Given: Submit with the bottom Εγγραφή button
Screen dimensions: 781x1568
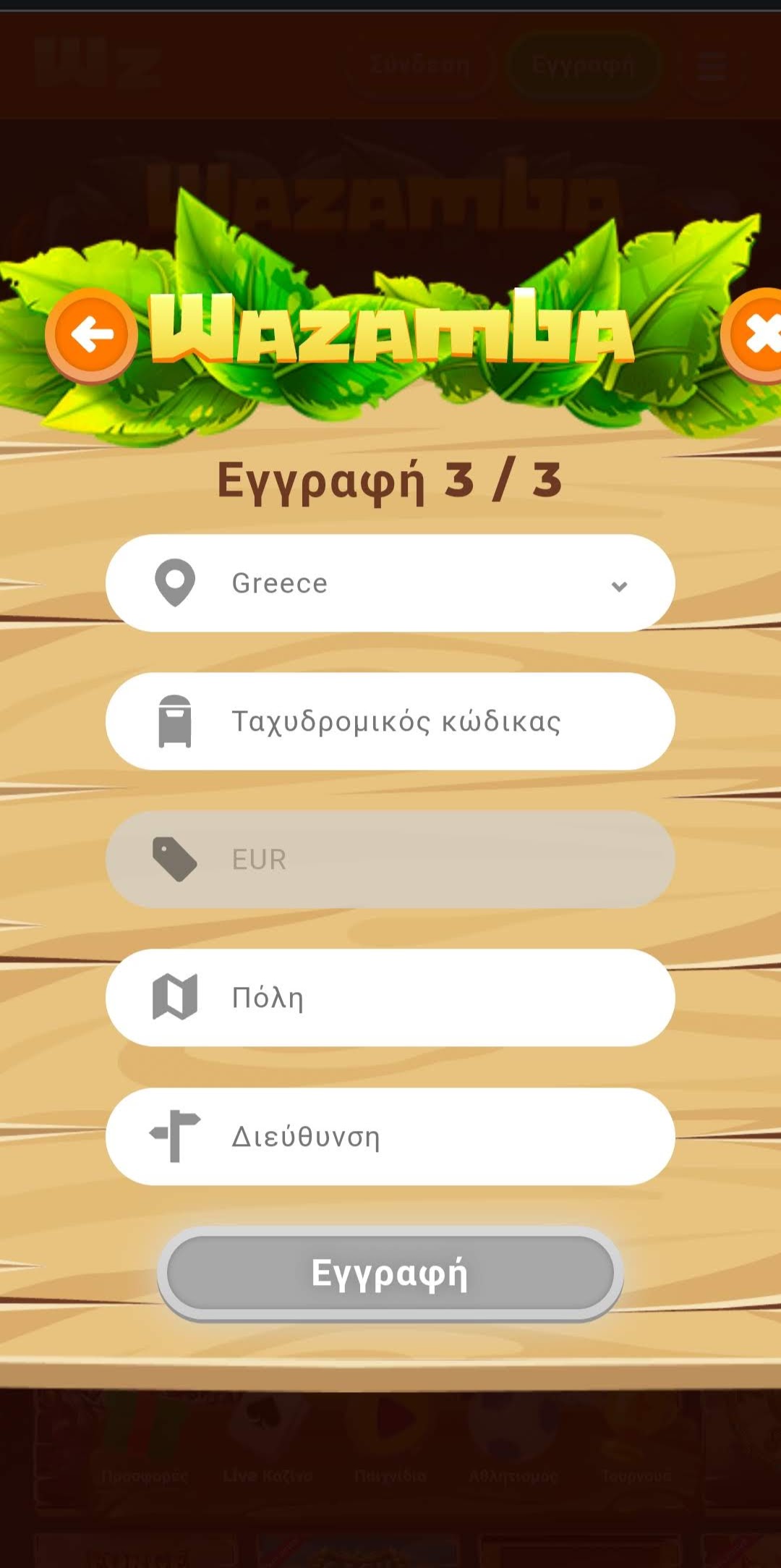Looking at the screenshot, I should [390, 1273].
